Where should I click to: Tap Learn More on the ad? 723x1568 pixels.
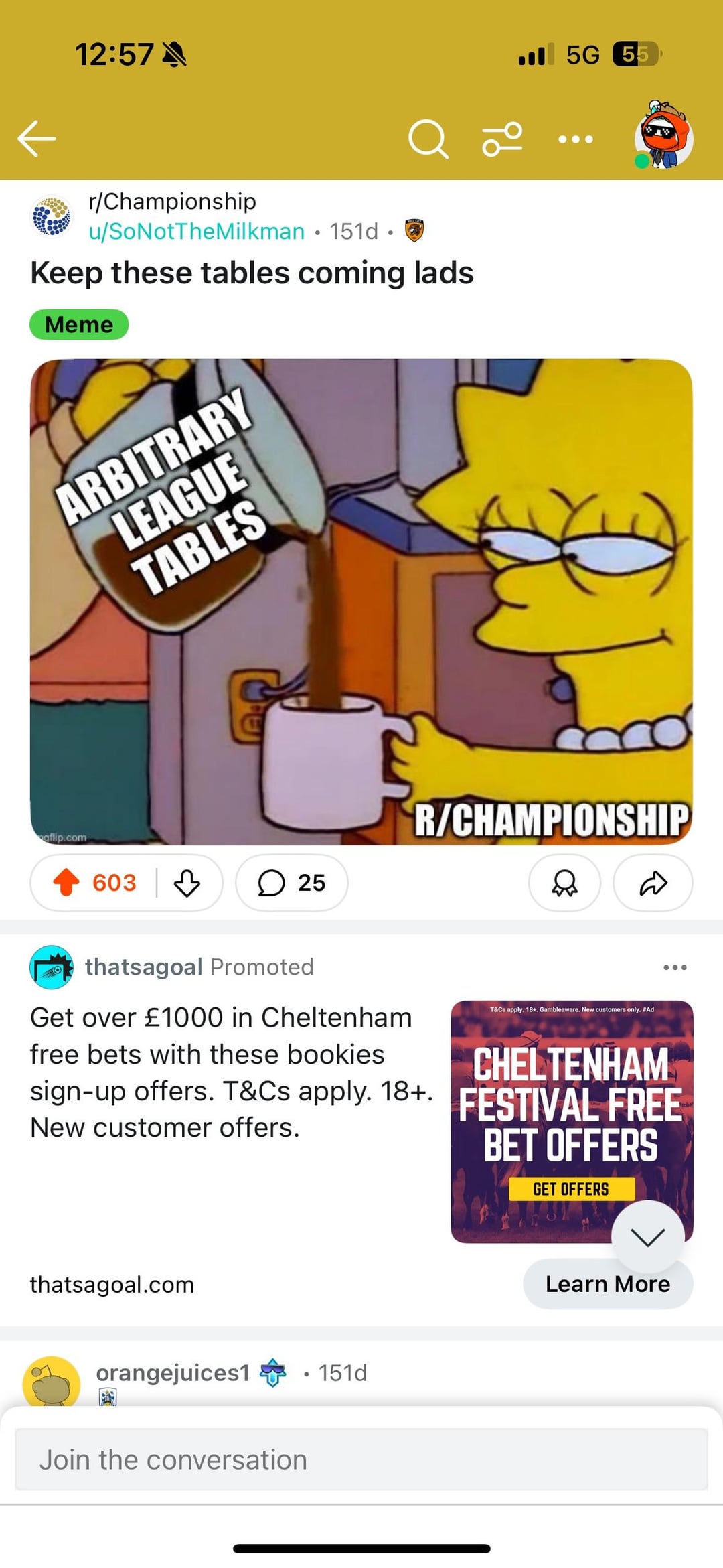click(607, 1283)
